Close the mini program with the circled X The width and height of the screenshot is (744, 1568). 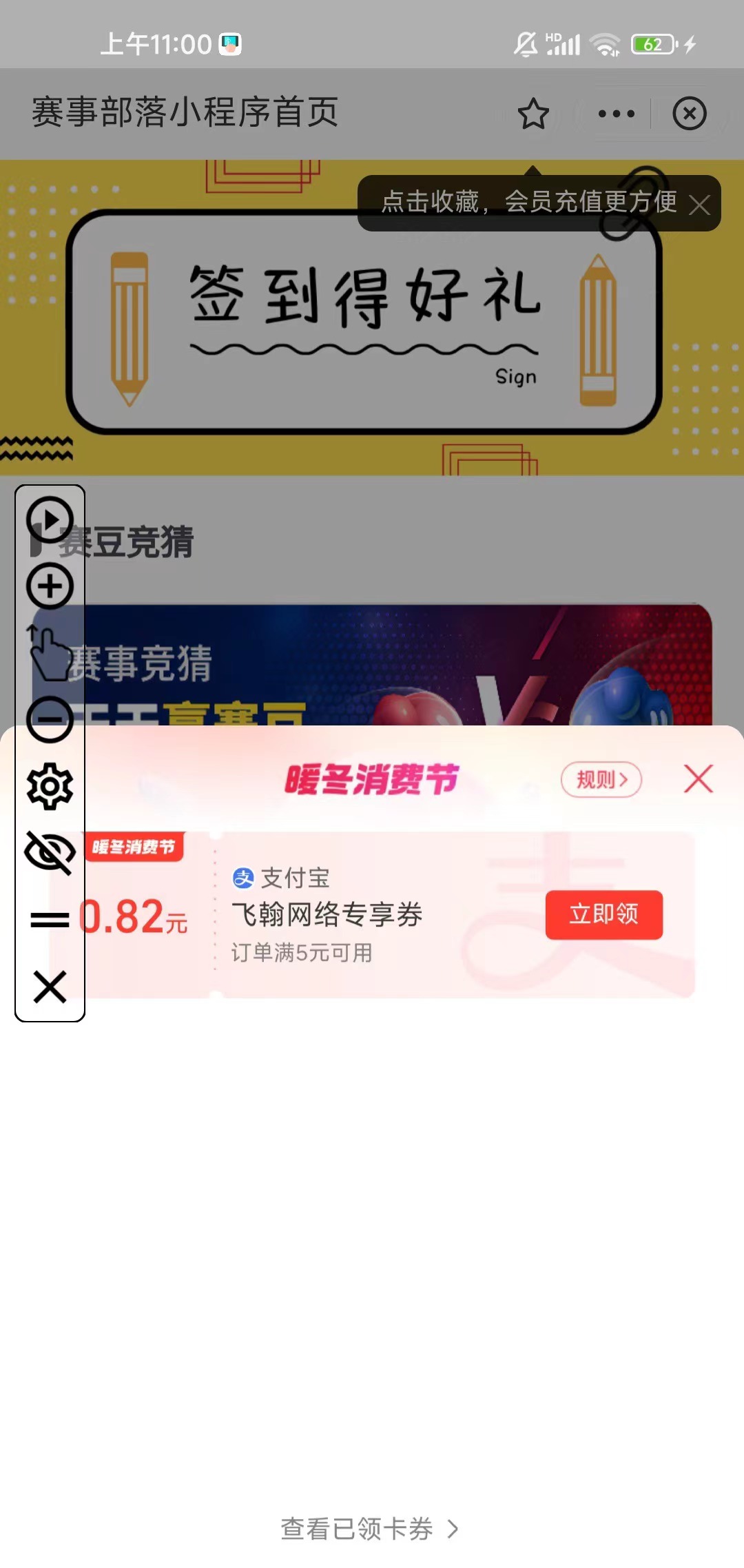coord(690,114)
